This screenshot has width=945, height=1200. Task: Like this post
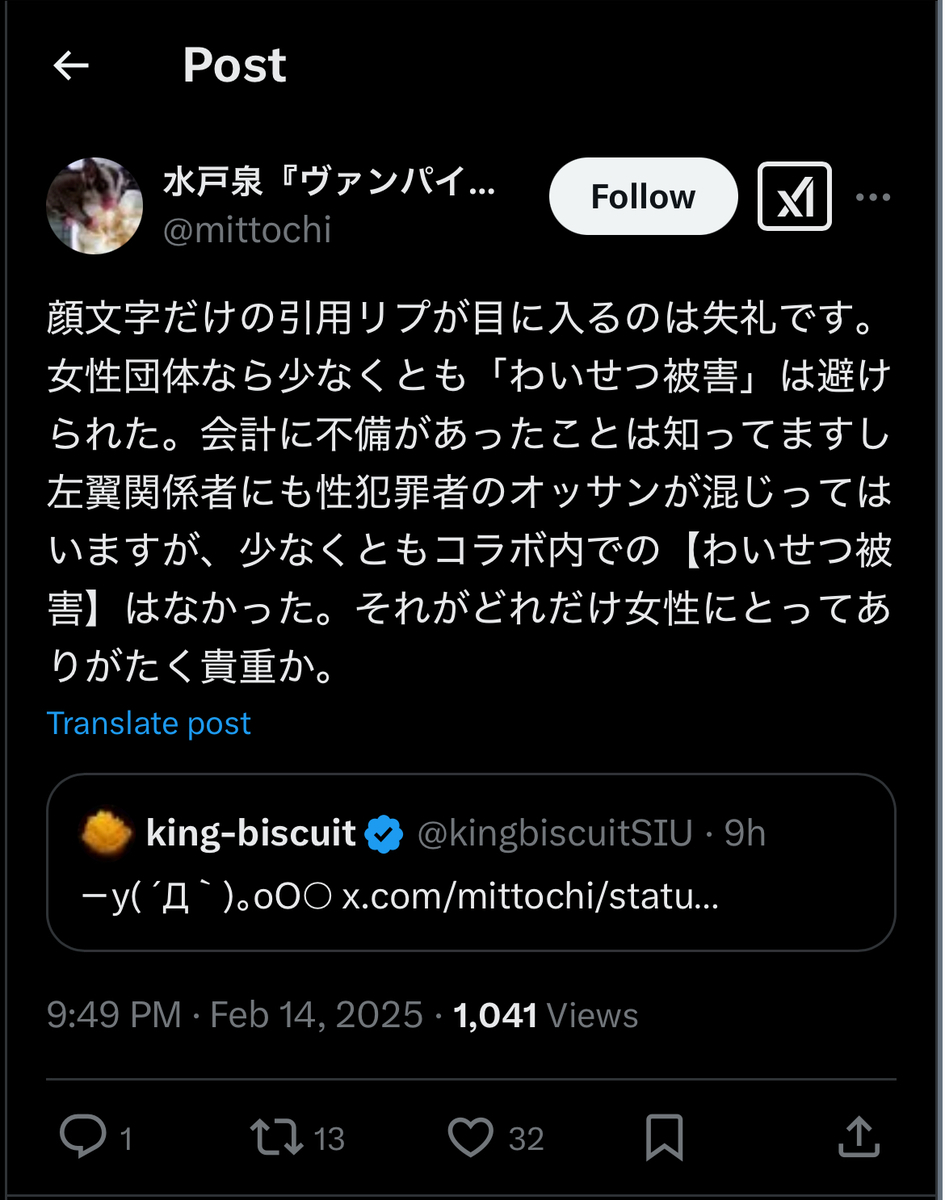pyautogui.click(x=470, y=1137)
